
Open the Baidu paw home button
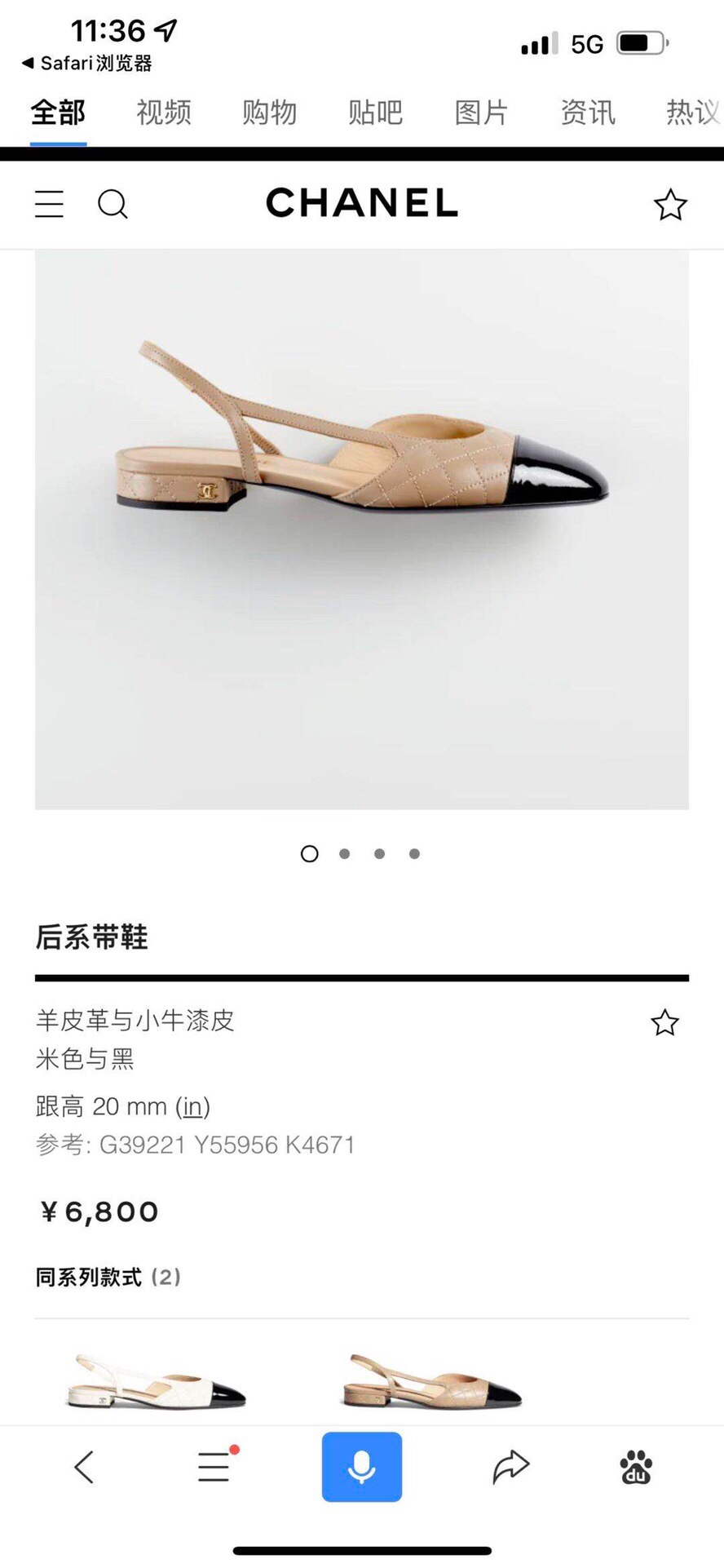(636, 1468)
